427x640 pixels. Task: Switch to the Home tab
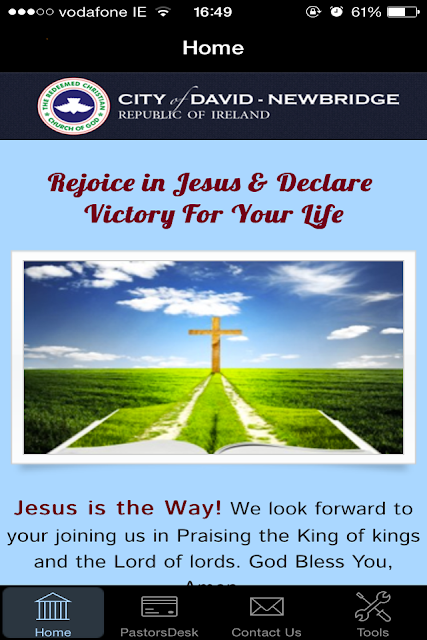[53, 613]
